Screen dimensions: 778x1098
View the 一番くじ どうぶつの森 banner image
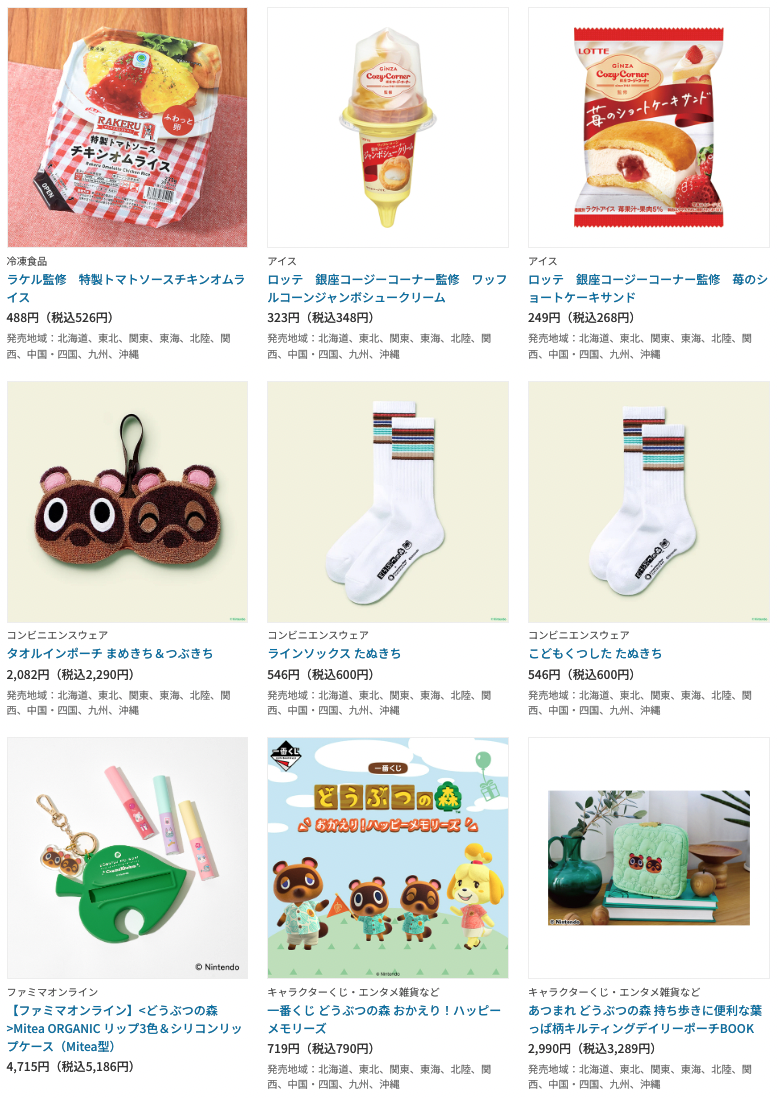tap(388, 857)
